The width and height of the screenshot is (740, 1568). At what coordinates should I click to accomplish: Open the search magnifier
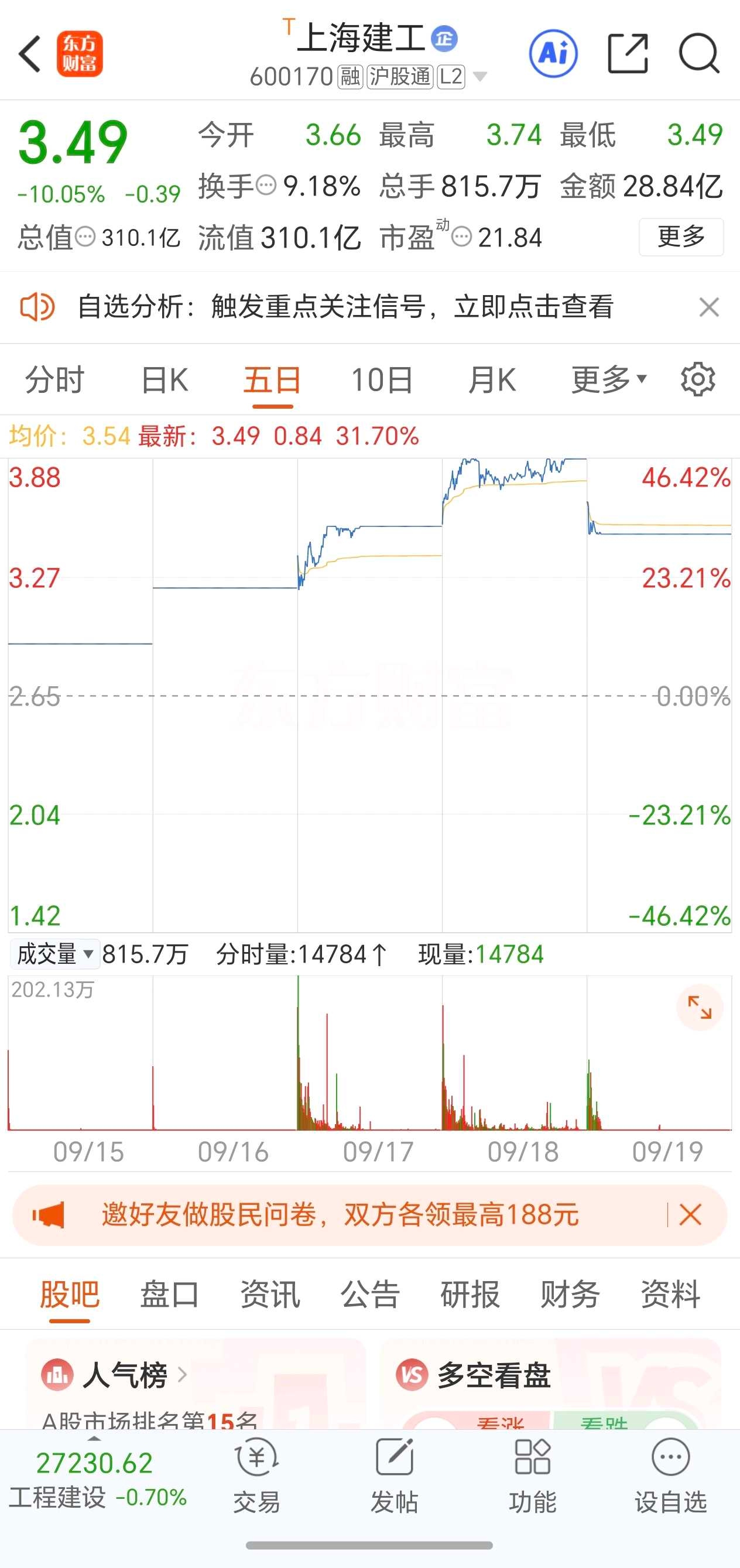coord(699,54)
